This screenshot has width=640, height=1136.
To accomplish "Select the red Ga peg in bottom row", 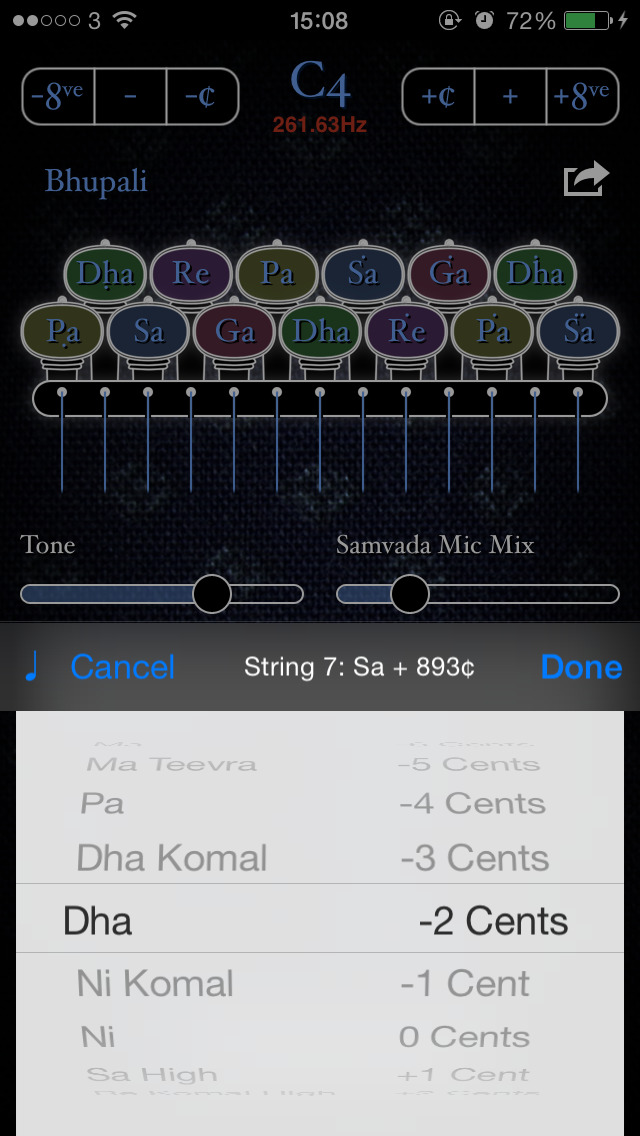I will click(234, 331).
